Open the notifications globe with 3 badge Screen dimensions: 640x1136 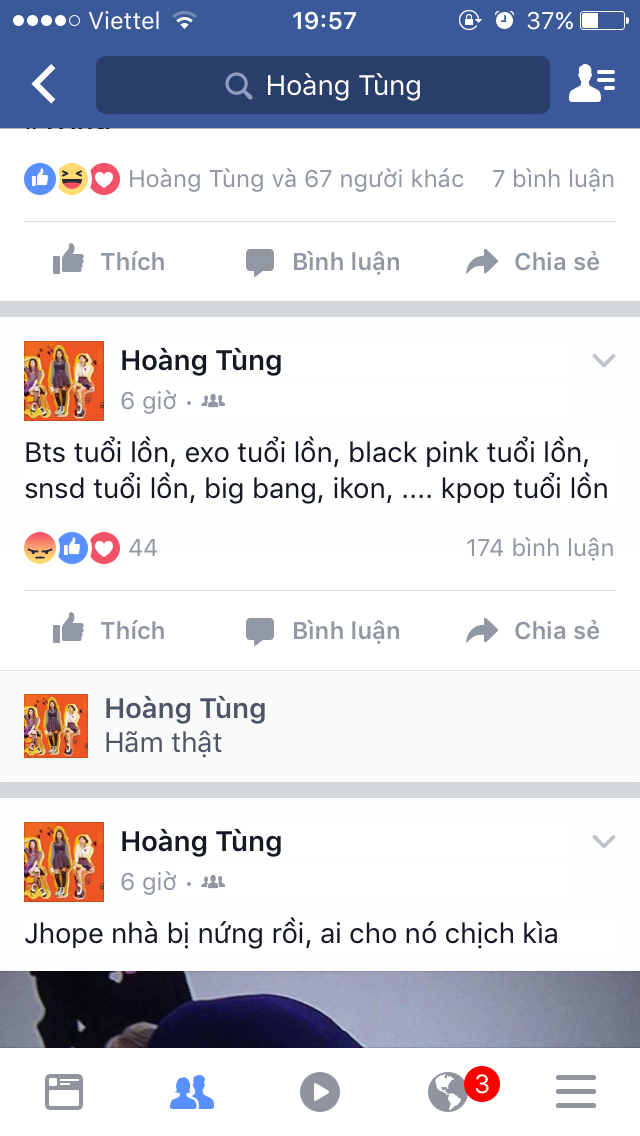448,1092
